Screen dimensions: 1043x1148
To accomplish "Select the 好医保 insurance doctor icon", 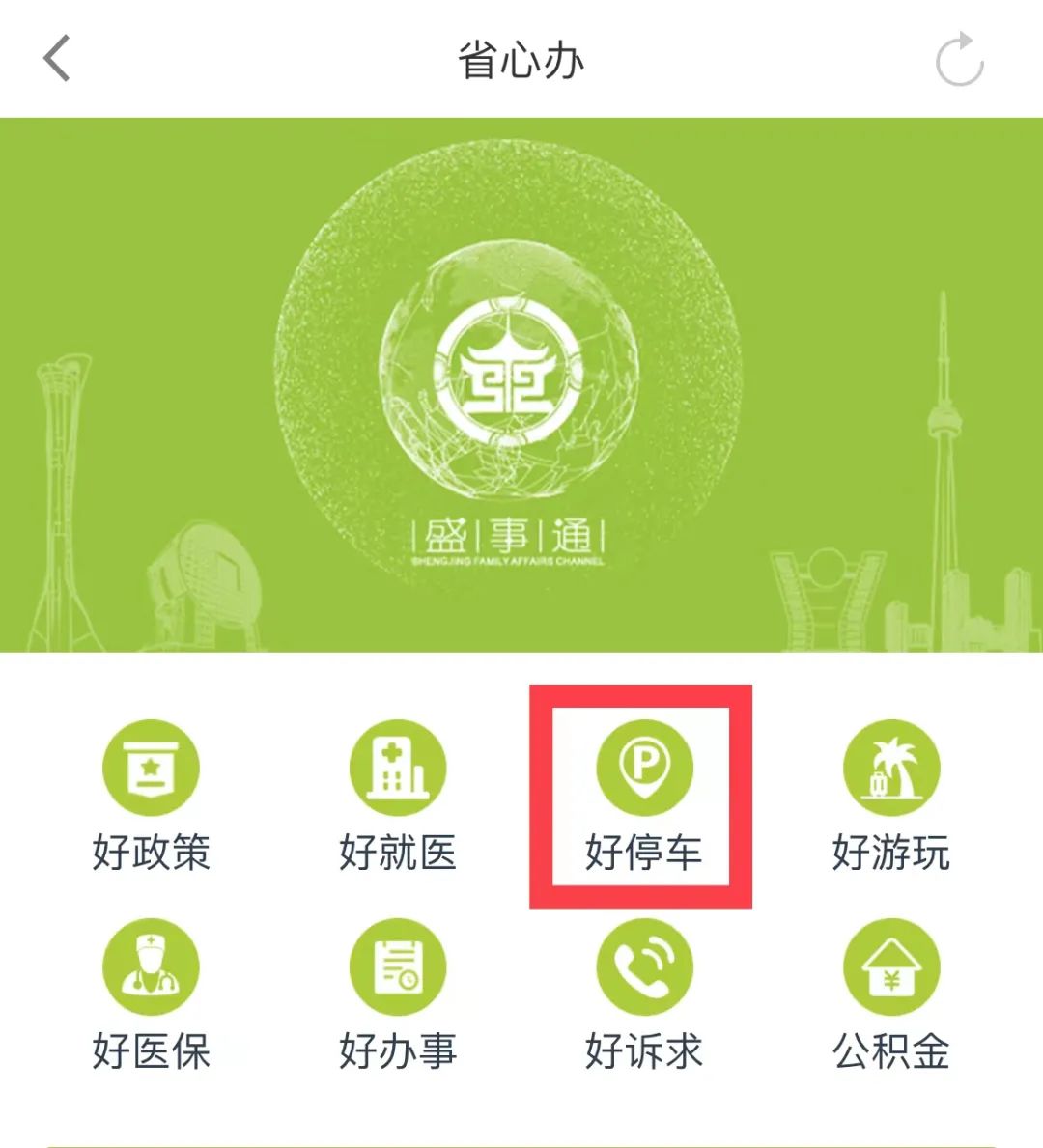I will tap(150, 966).
